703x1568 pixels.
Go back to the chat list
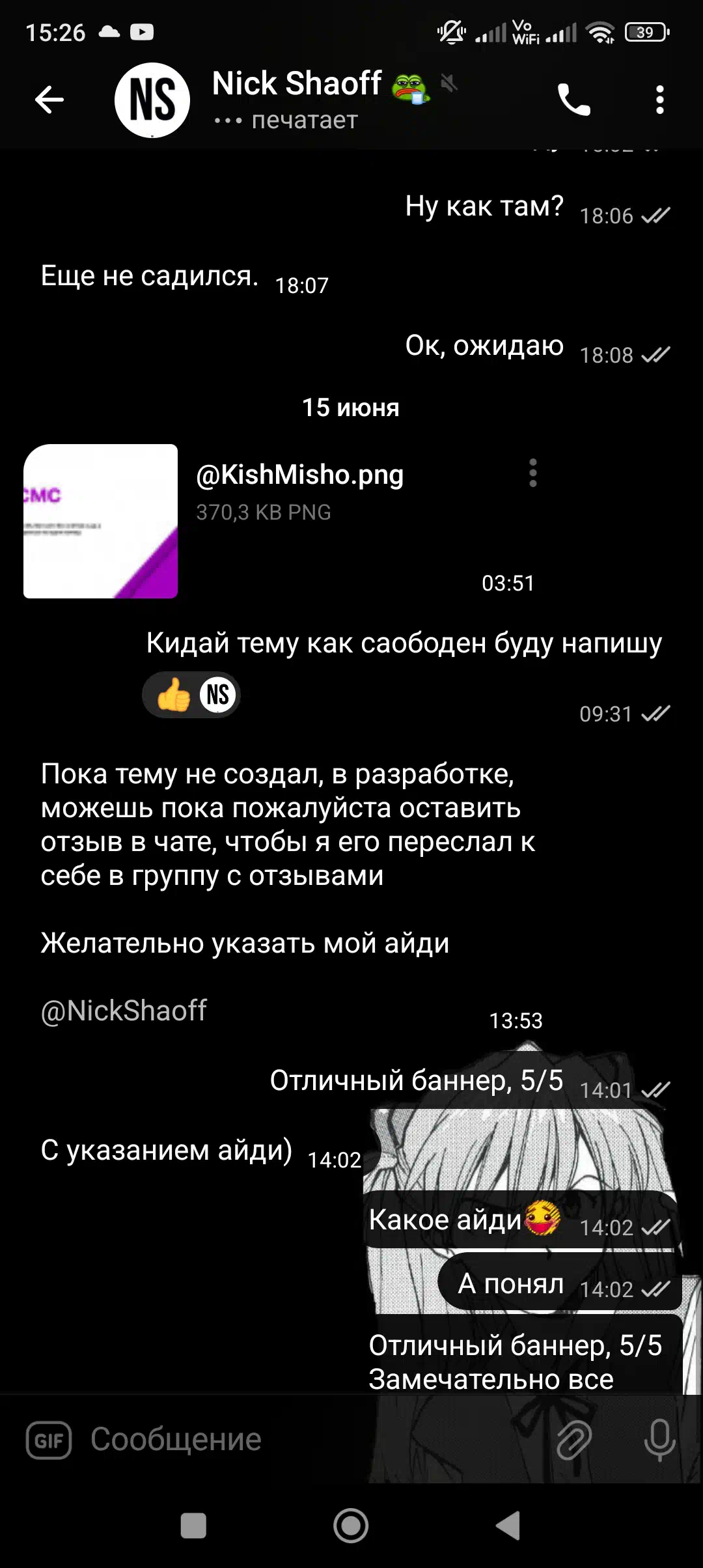tap(49, 100)
